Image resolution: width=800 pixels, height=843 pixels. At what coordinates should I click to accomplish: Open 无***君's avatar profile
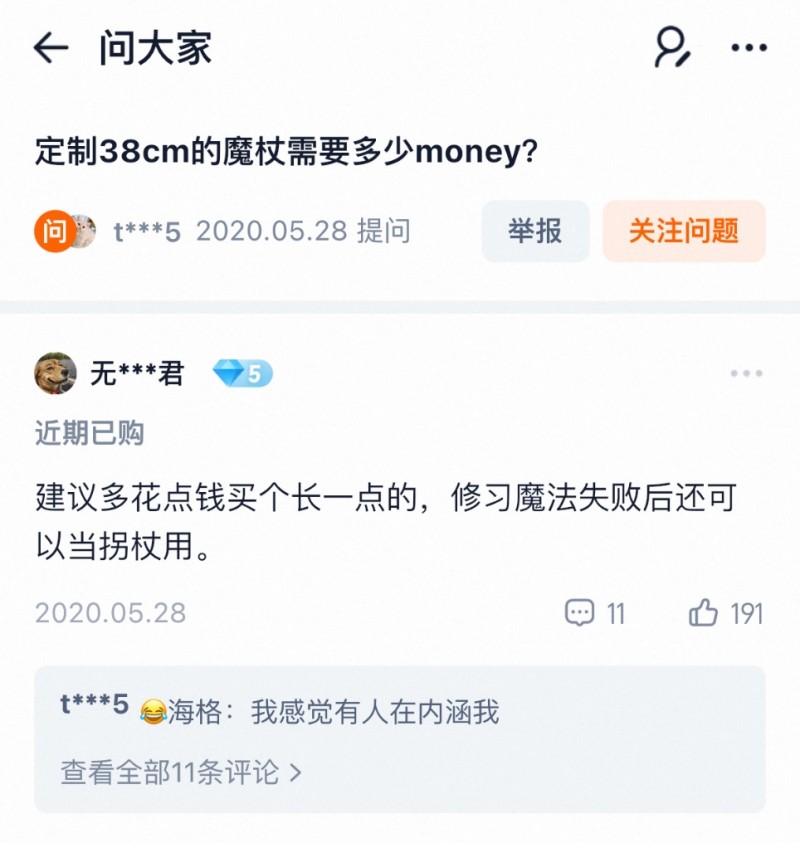click(56, 374)
